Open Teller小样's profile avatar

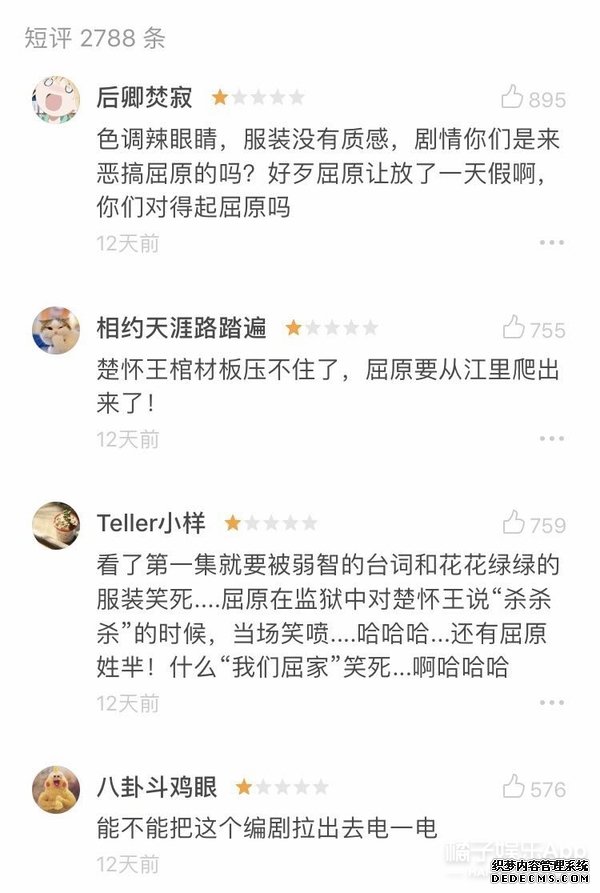click(x=56, y=524)
